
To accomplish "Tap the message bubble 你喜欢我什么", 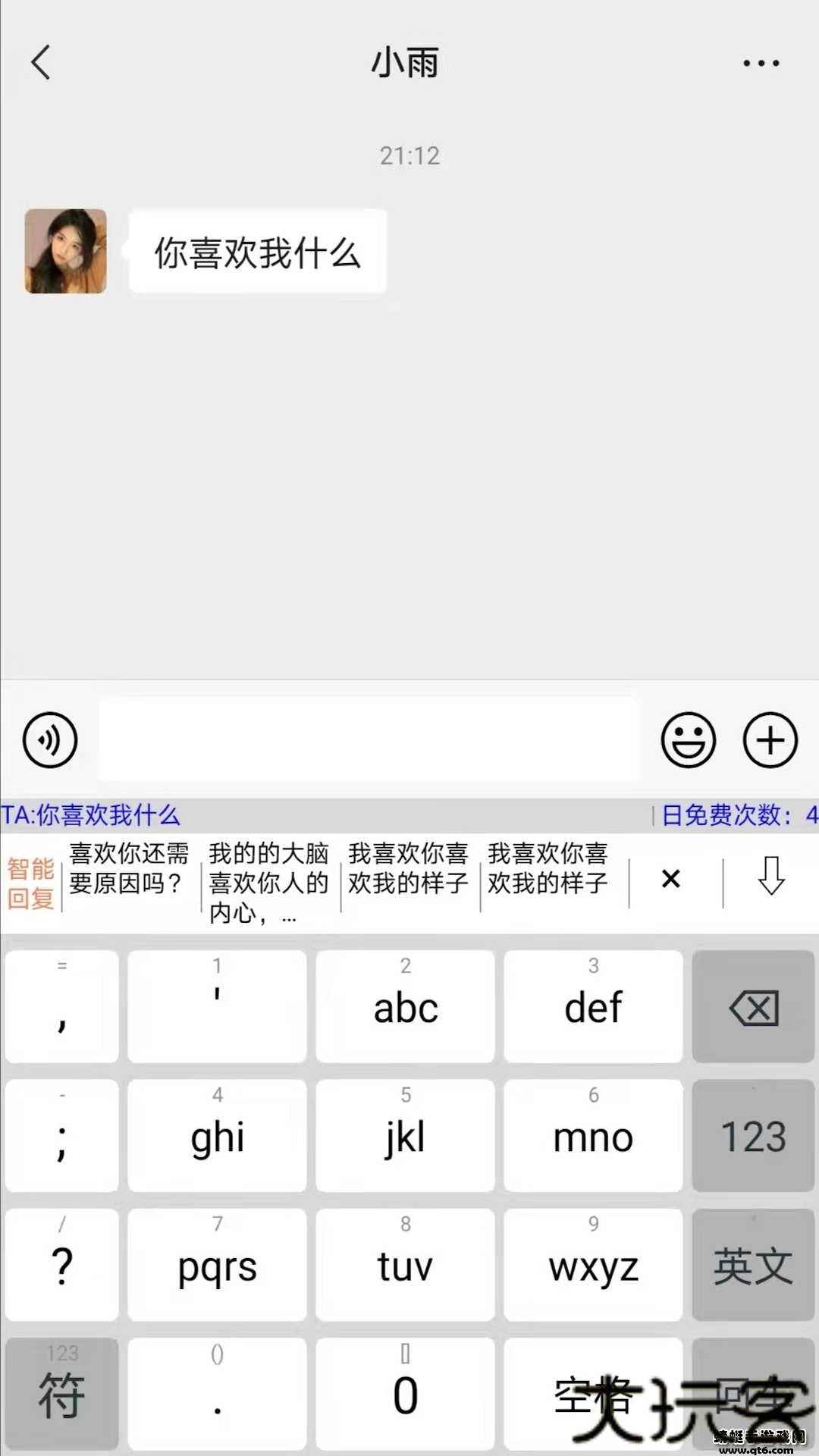I will (258, 250).
